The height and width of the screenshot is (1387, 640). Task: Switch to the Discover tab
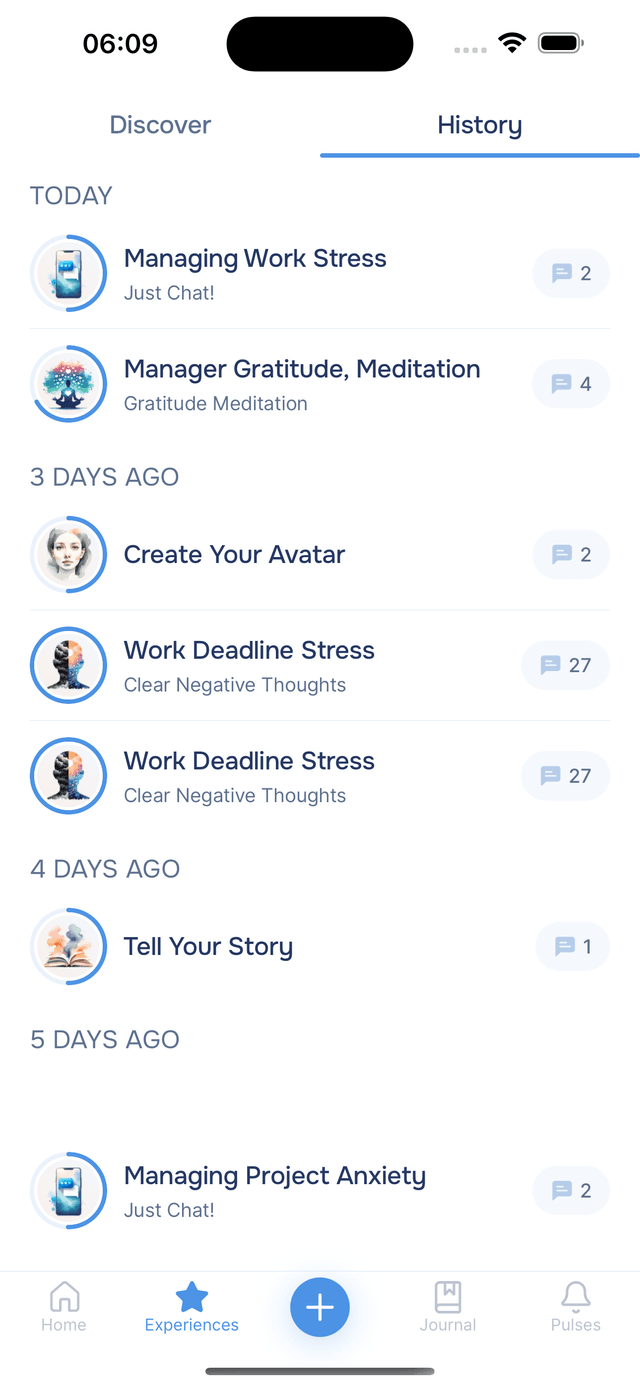[160, 126]
